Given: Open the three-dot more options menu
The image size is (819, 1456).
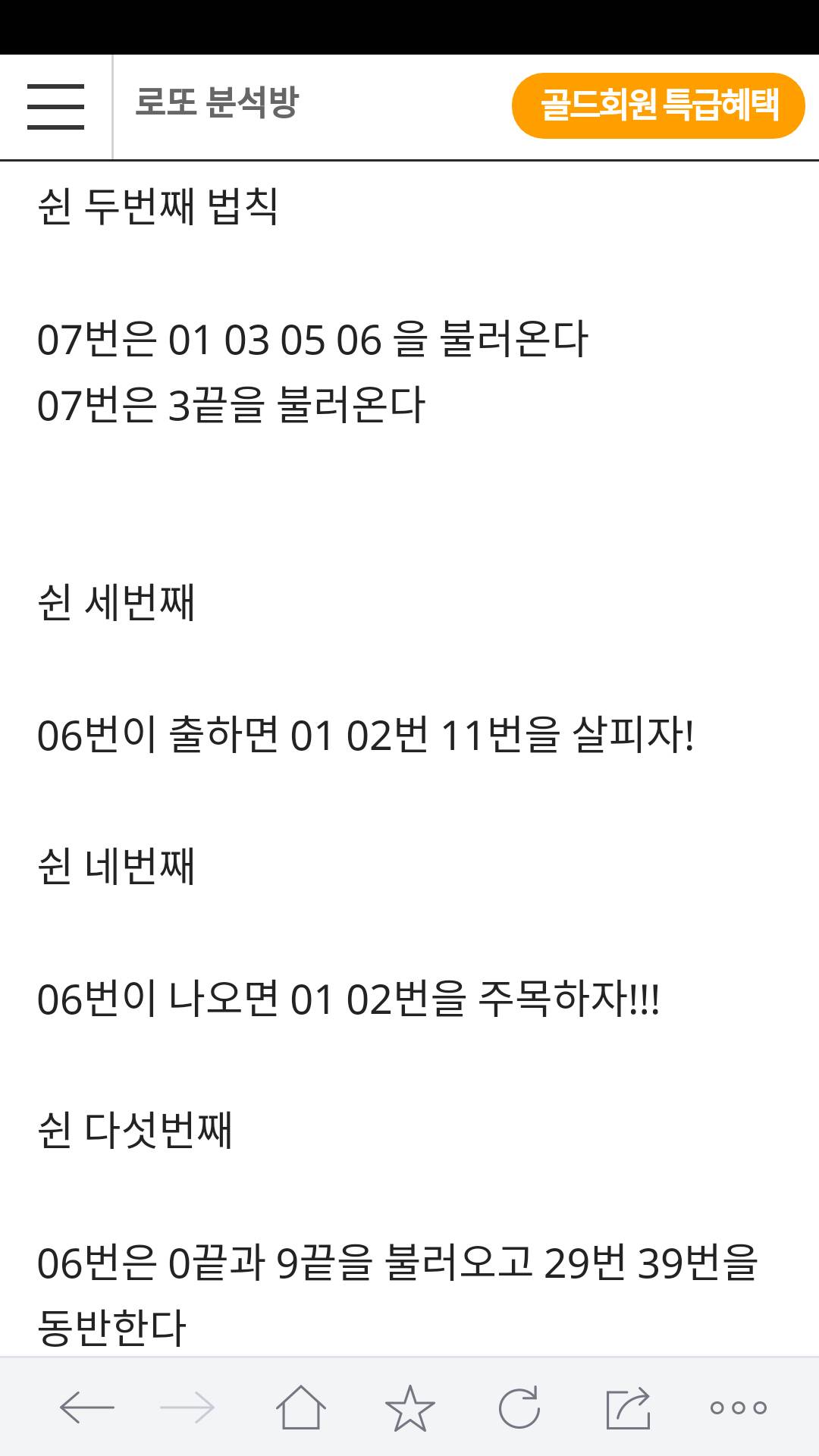Looking at the screenshot, I should (x=738, y=1407).
